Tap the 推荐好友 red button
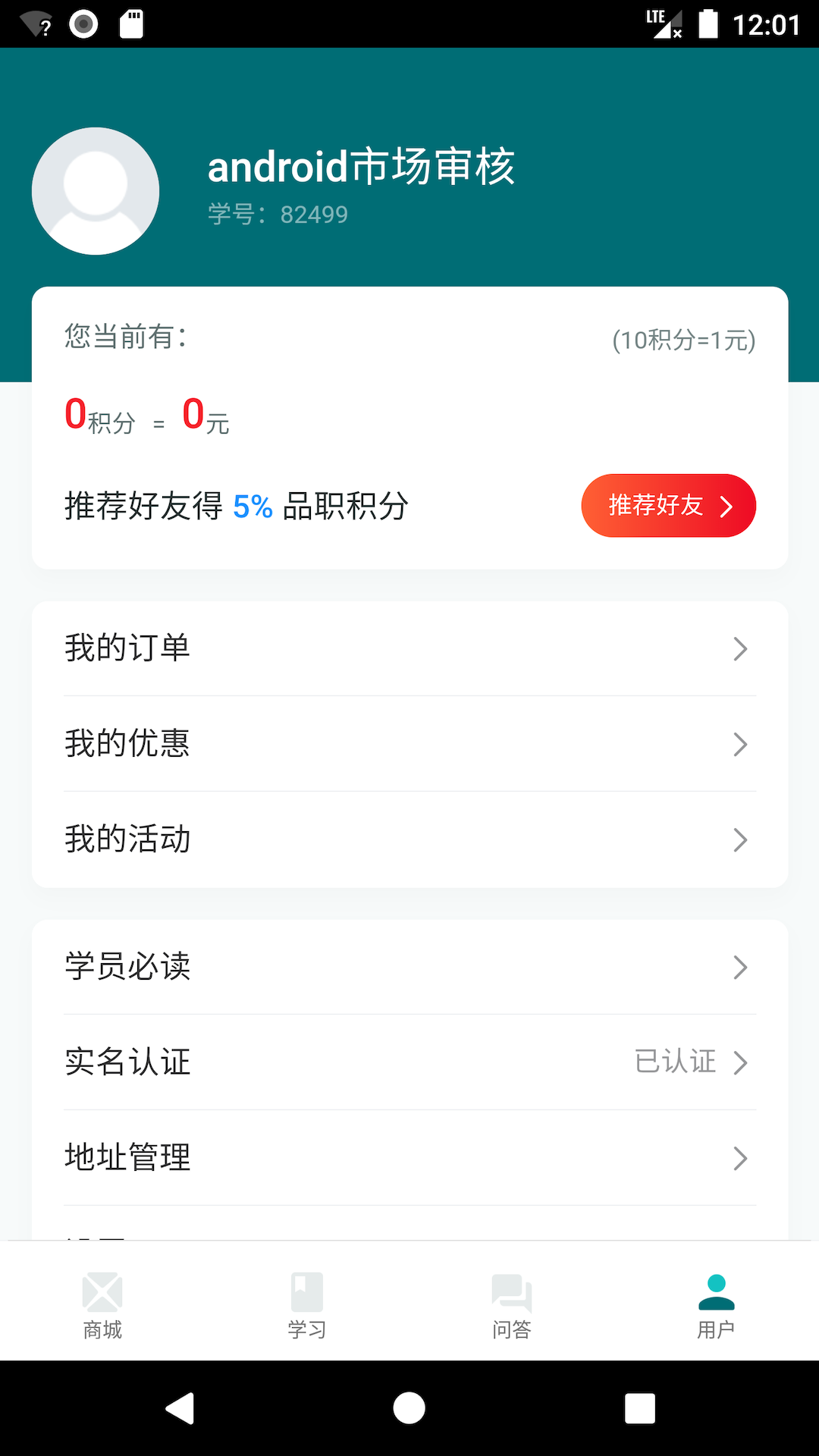The height and width of the screenshot is (1456, 819). [x=668, y=506]
